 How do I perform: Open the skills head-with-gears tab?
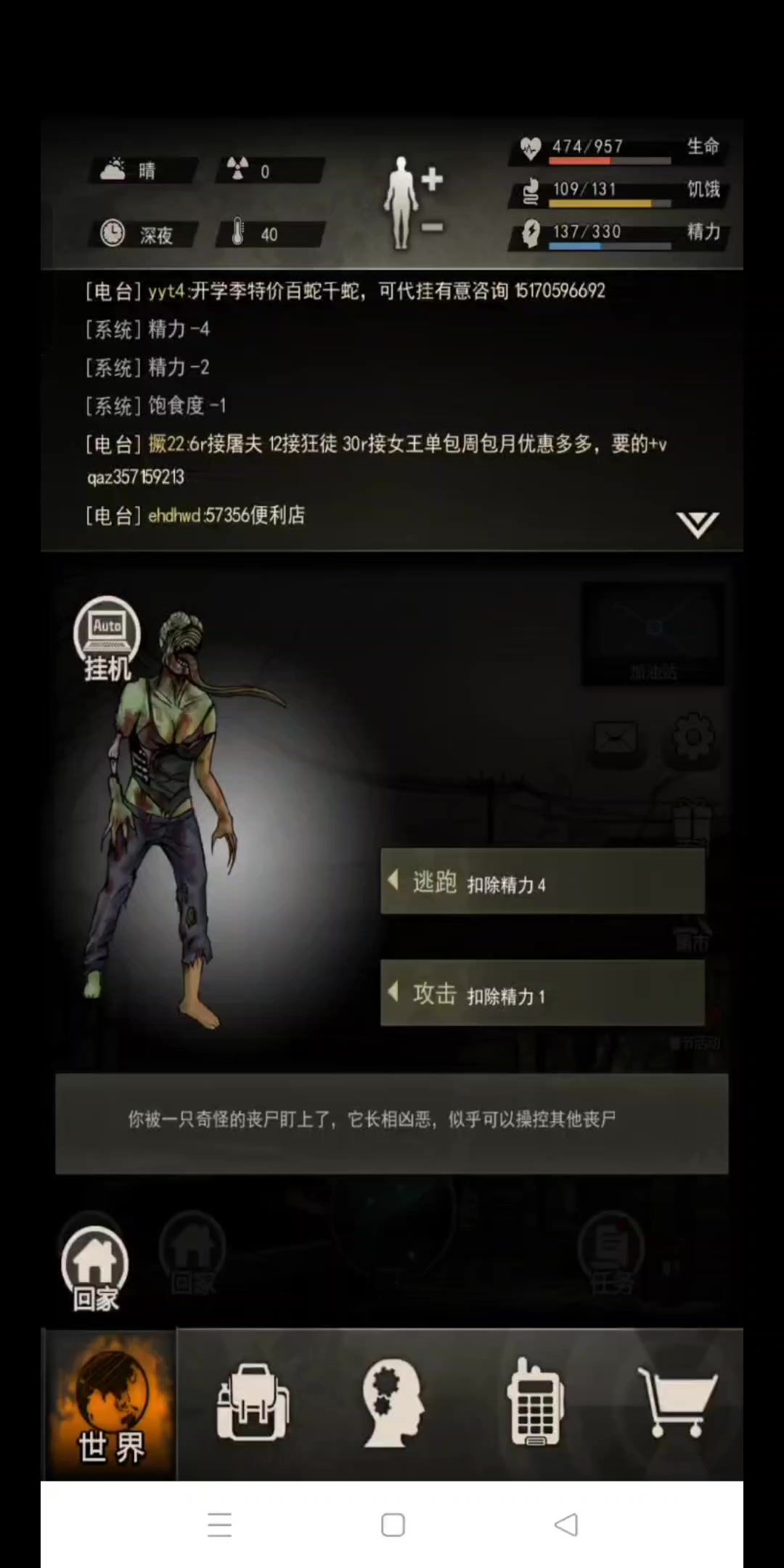393,1403
